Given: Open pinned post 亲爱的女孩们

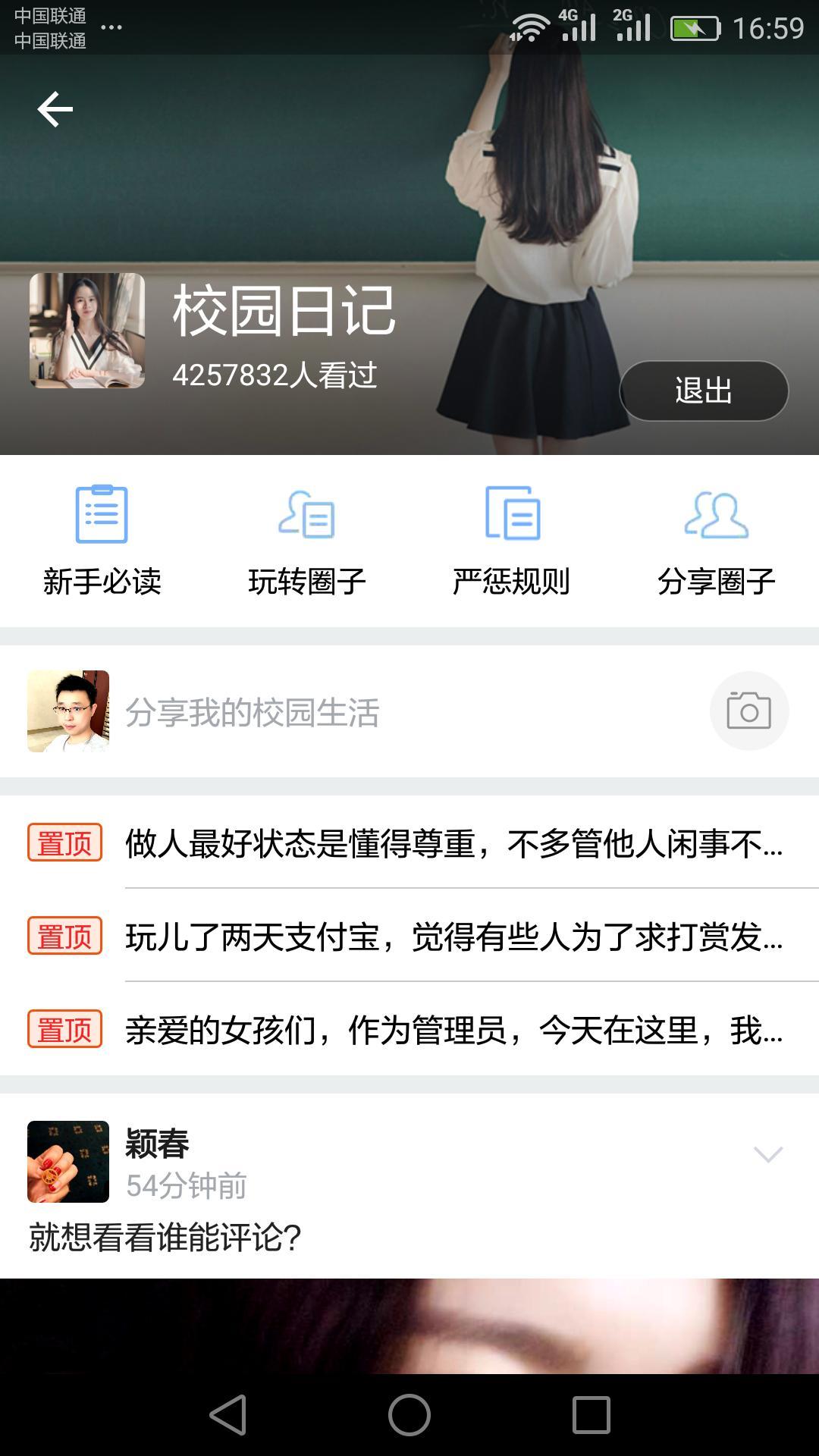Looking at the screenshot, I should point(409,1030).
